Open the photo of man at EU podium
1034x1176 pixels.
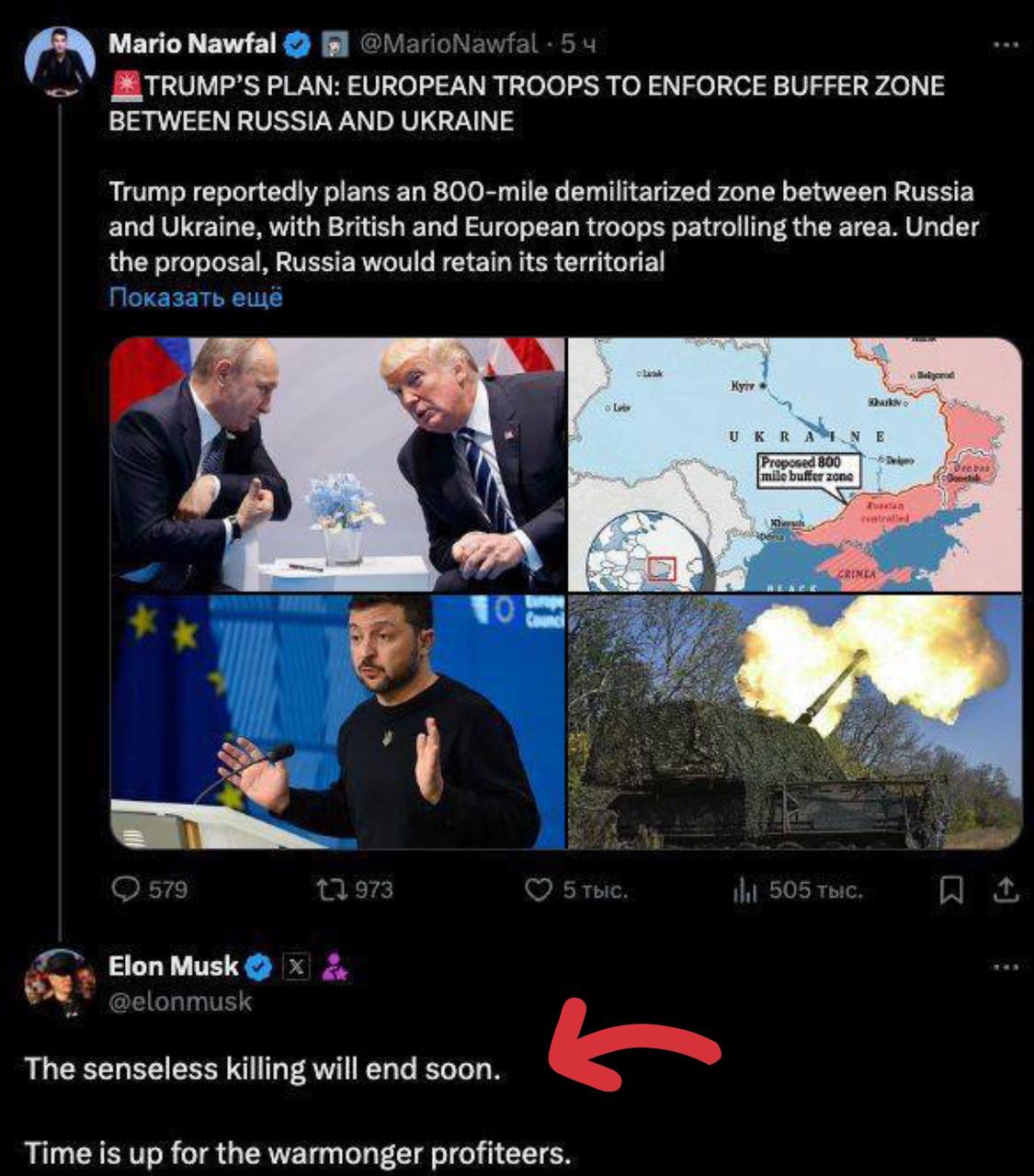point(337,721)
